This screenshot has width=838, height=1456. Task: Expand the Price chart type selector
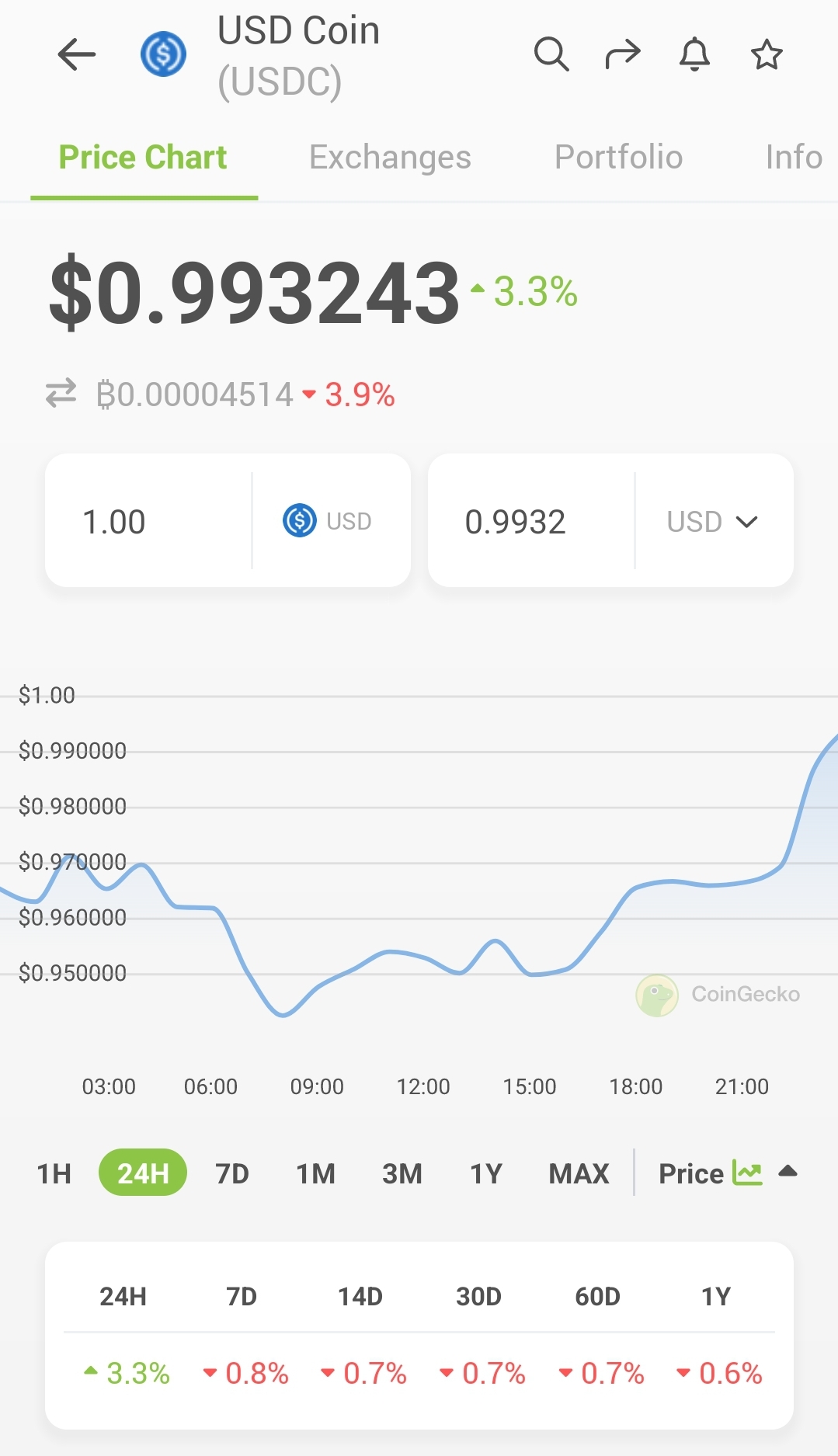[x=728, y=1173]
